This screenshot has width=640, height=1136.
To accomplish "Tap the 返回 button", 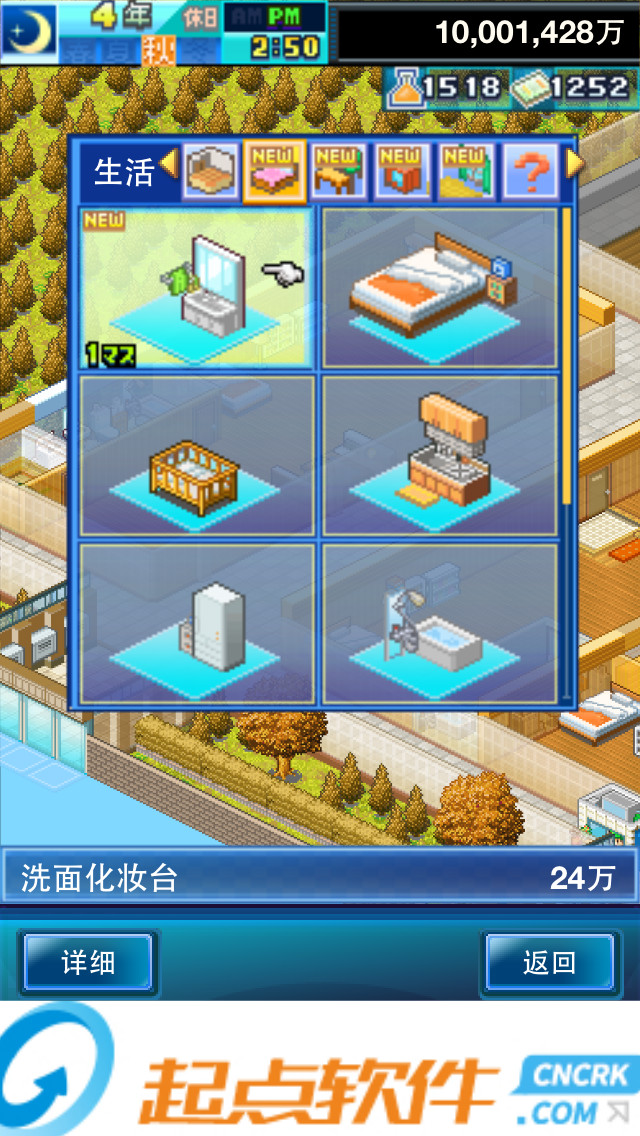I will tap(549, 963).
